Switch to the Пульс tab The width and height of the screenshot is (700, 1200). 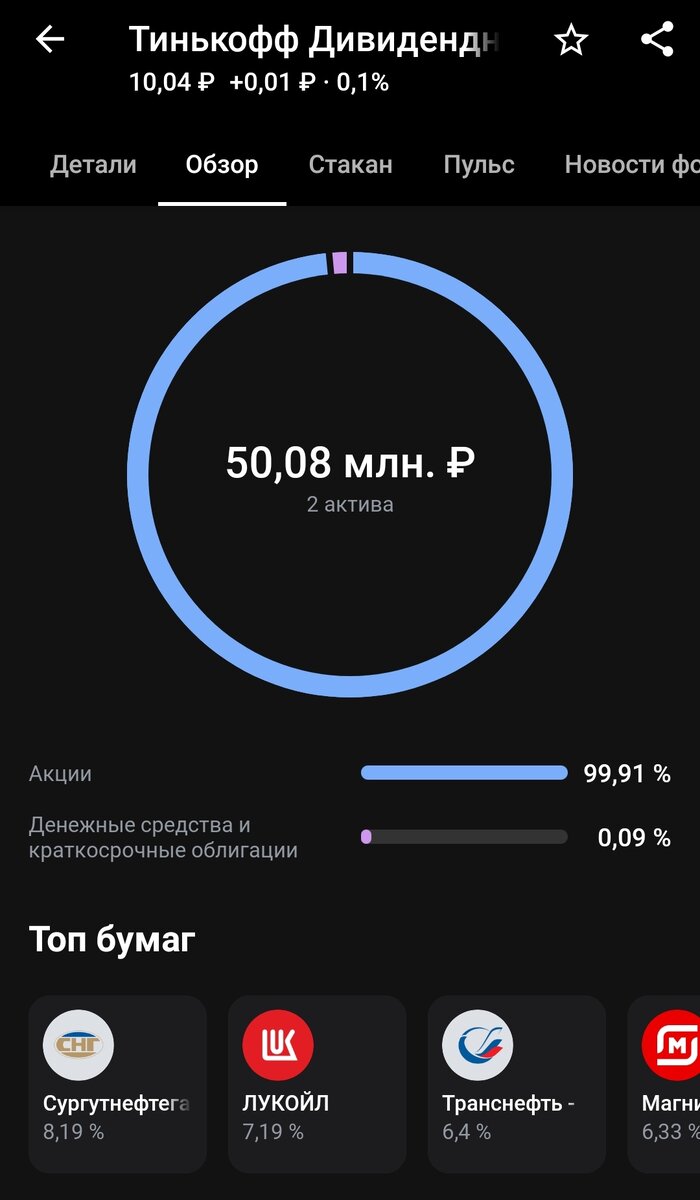pos(479,165)
